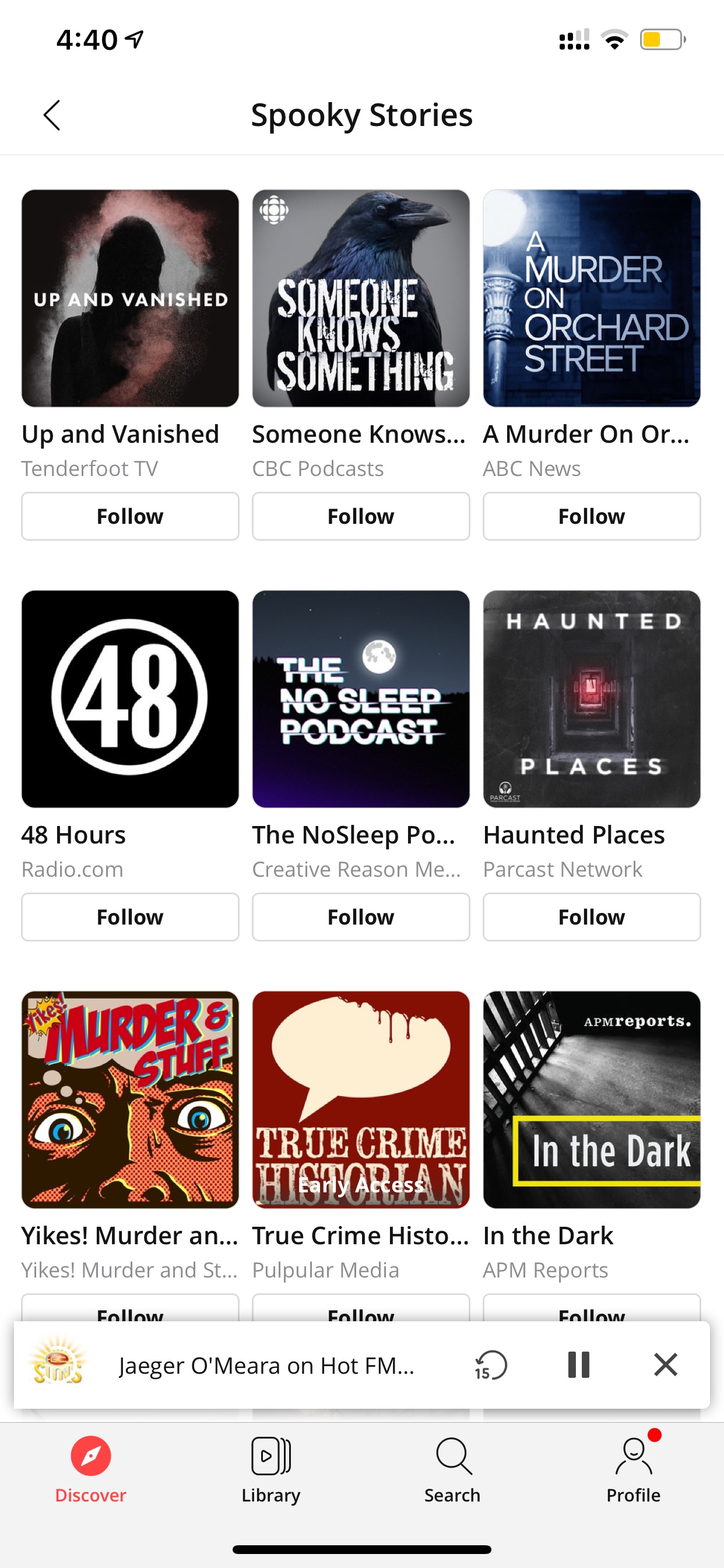Follow the Up and Vanished podcast

click(130, 516)
